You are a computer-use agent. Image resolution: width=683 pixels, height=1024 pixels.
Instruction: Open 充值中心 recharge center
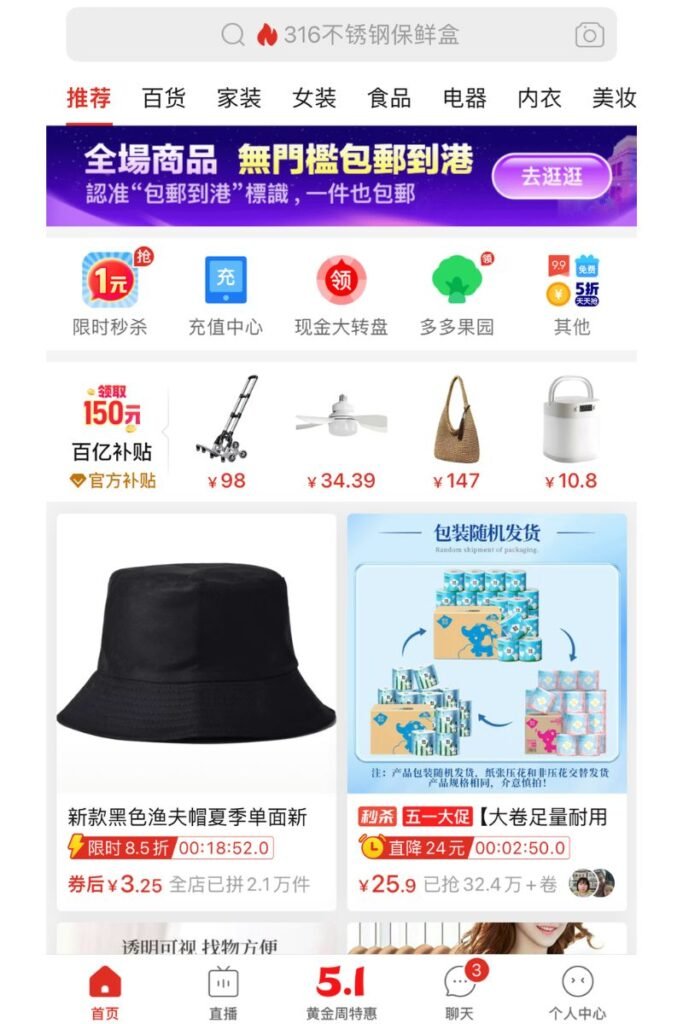pos(225,293)
